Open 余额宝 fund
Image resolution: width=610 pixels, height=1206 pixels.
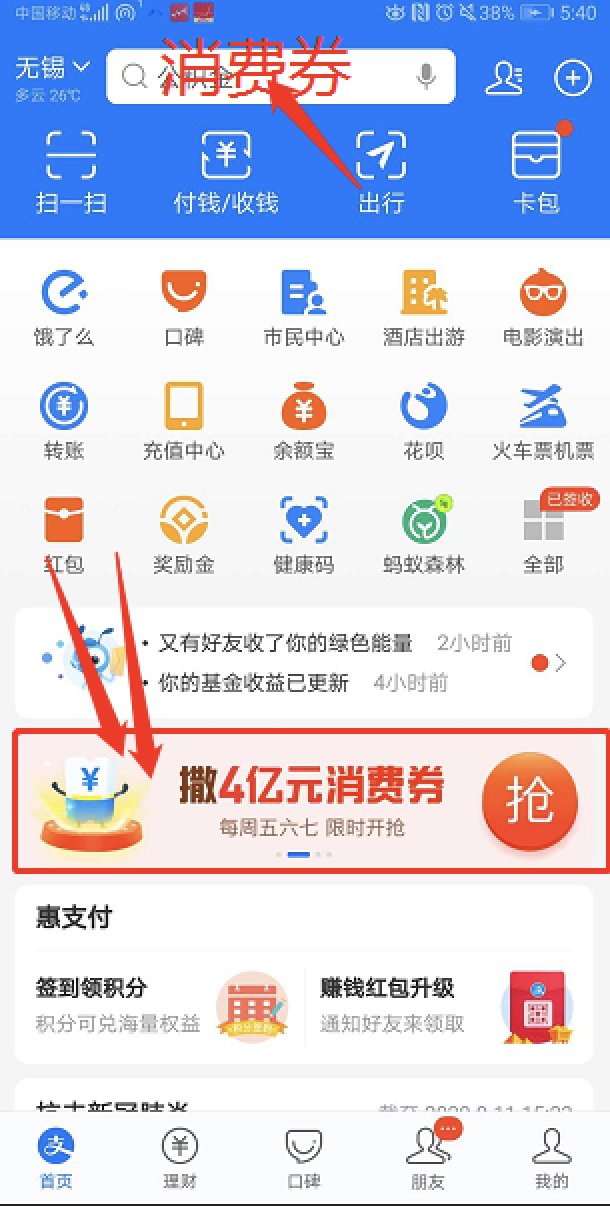tap(303, 421)
